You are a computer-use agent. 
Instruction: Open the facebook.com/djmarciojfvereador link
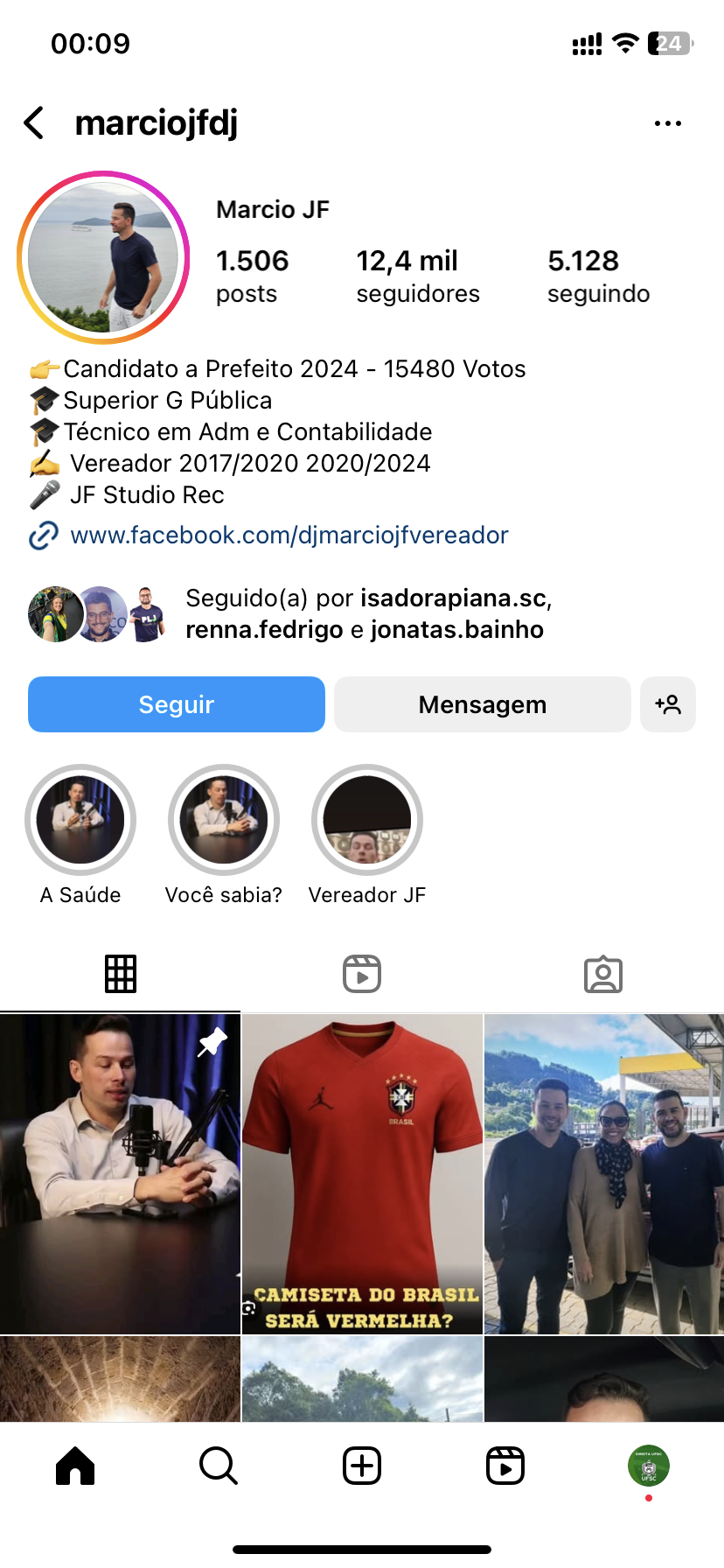coord(289,535)
